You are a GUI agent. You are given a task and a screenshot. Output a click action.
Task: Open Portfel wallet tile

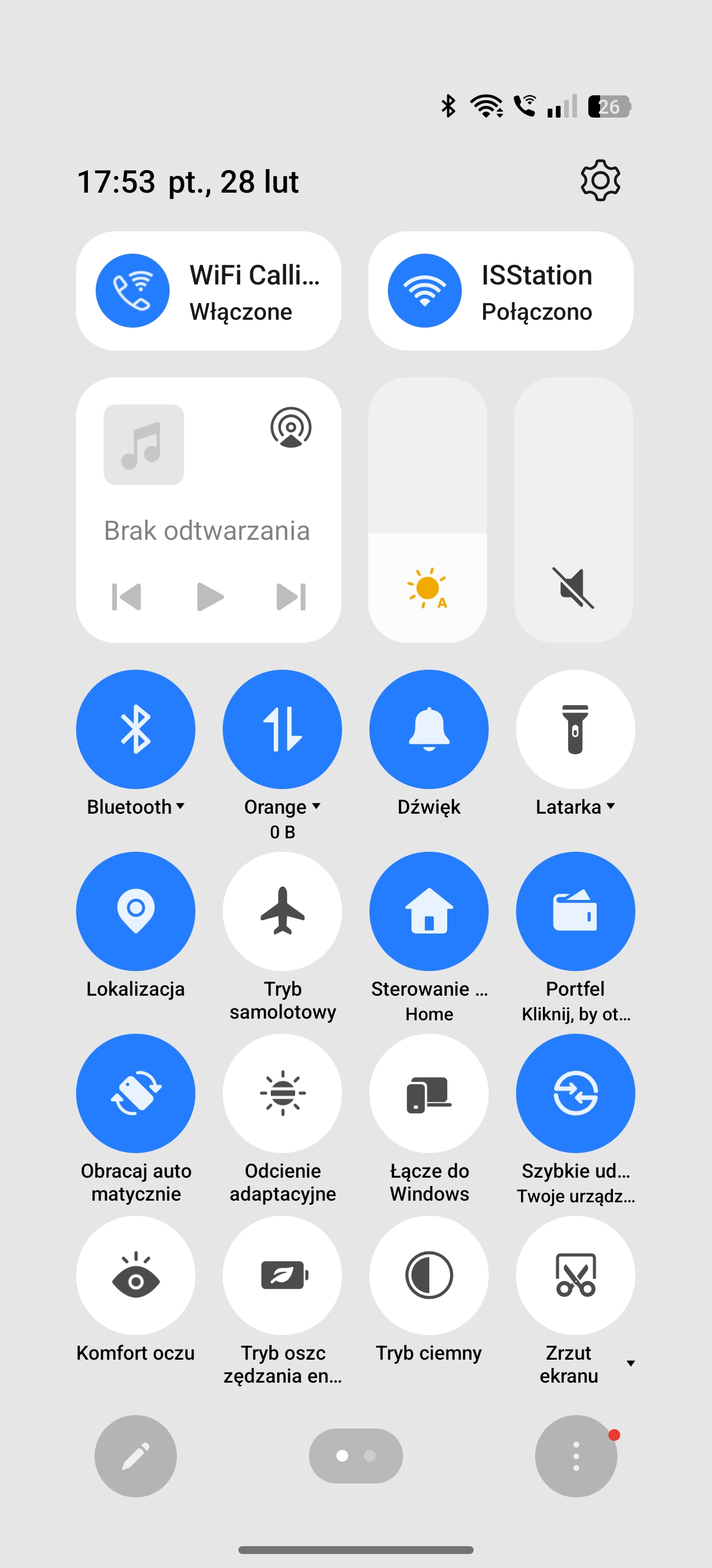pyautogui.click(x=575, y=911)
